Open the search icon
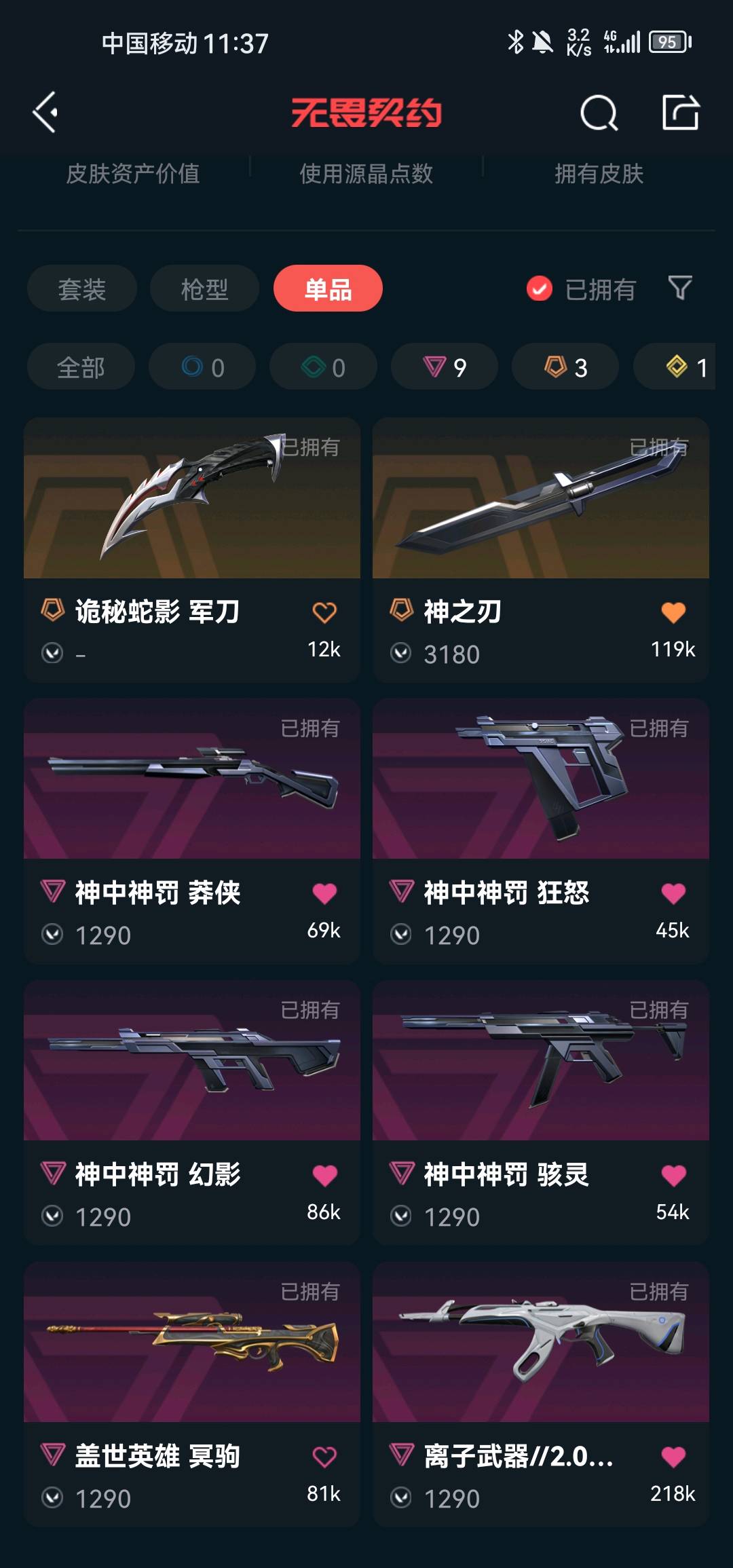 tap(599, 113)
